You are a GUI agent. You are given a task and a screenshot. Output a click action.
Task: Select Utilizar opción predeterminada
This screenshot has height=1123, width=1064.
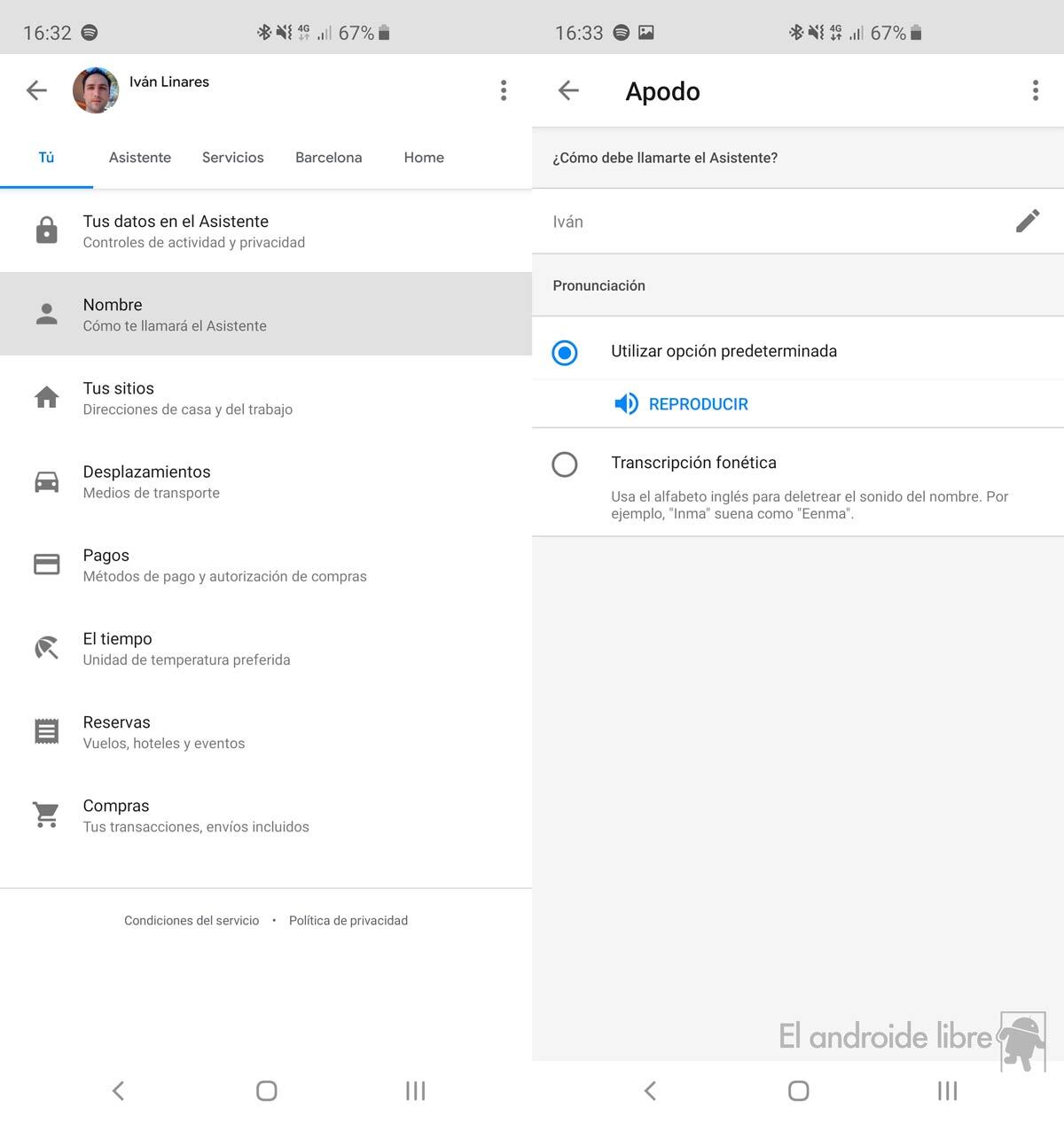pyautogui.click(x=565, y=352)
